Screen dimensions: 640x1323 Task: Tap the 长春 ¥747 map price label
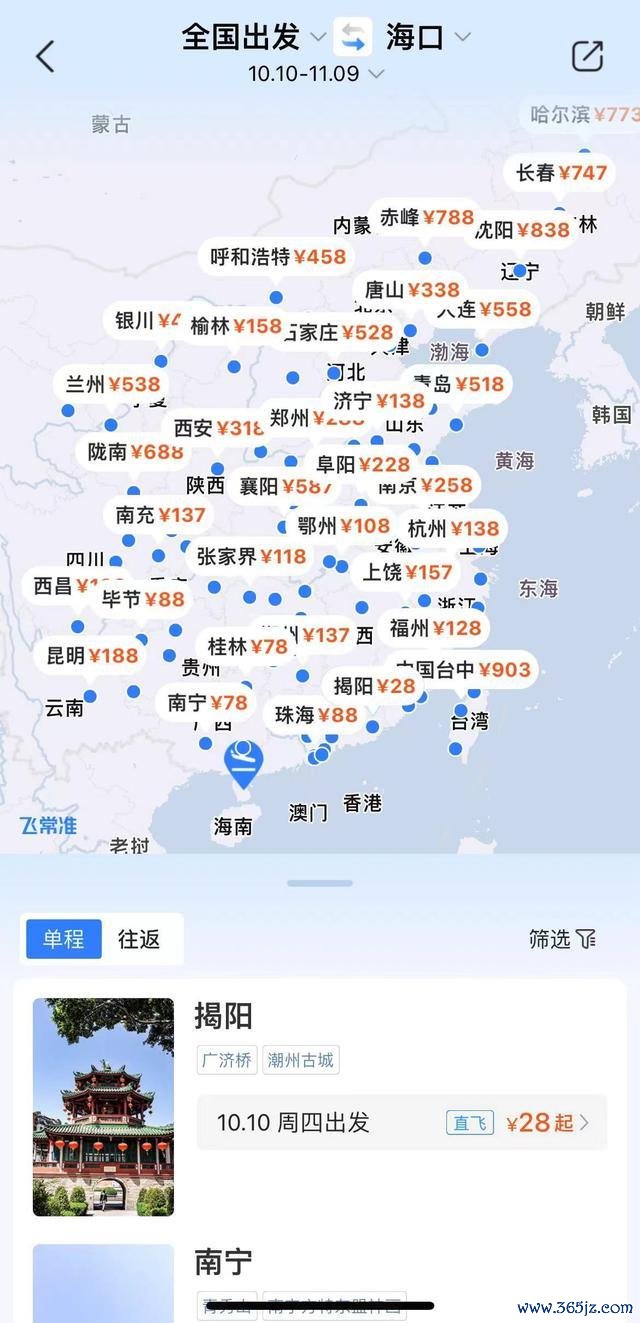(561, 173)
